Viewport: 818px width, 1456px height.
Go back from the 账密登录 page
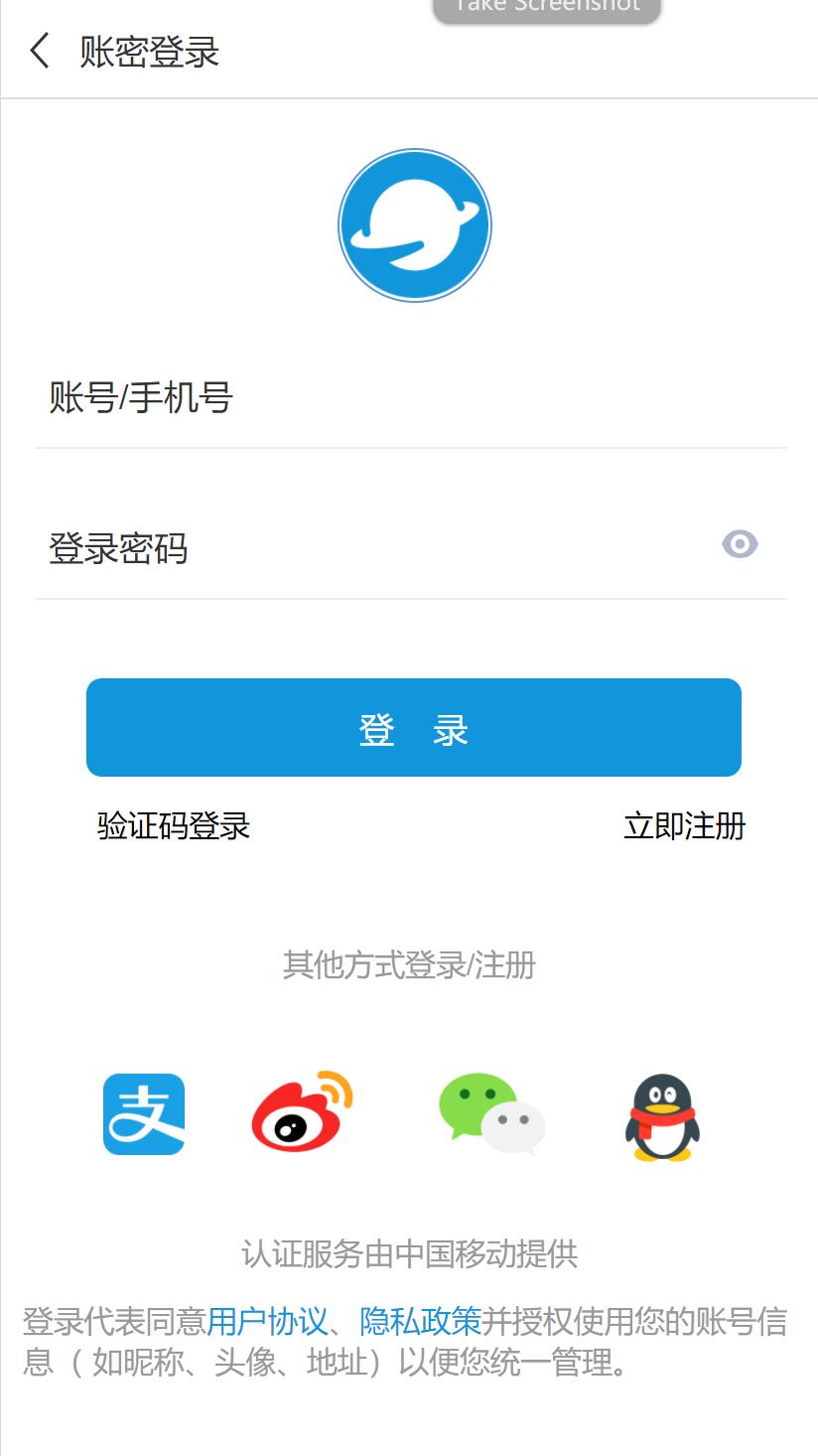tap(40, 51)
